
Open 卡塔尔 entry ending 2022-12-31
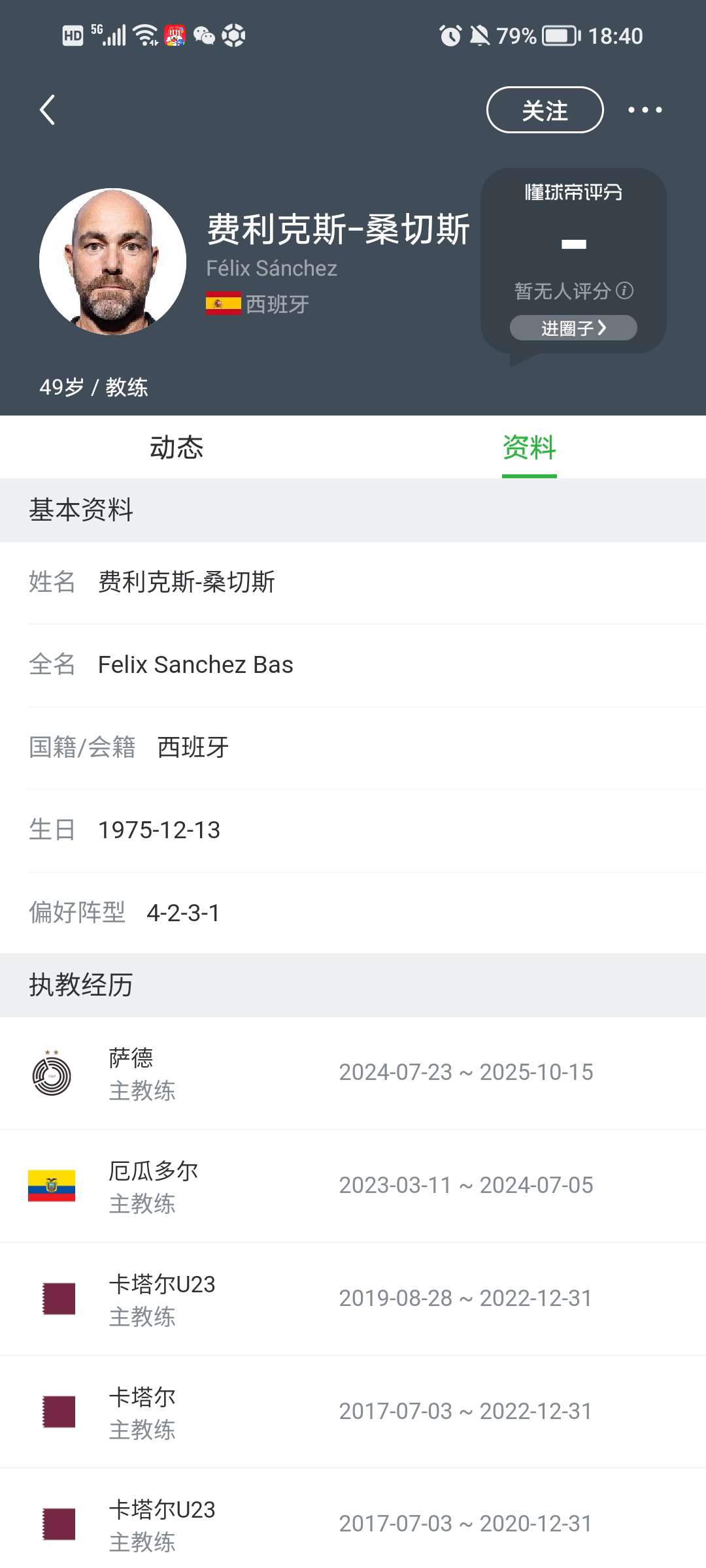[353, 1412]
